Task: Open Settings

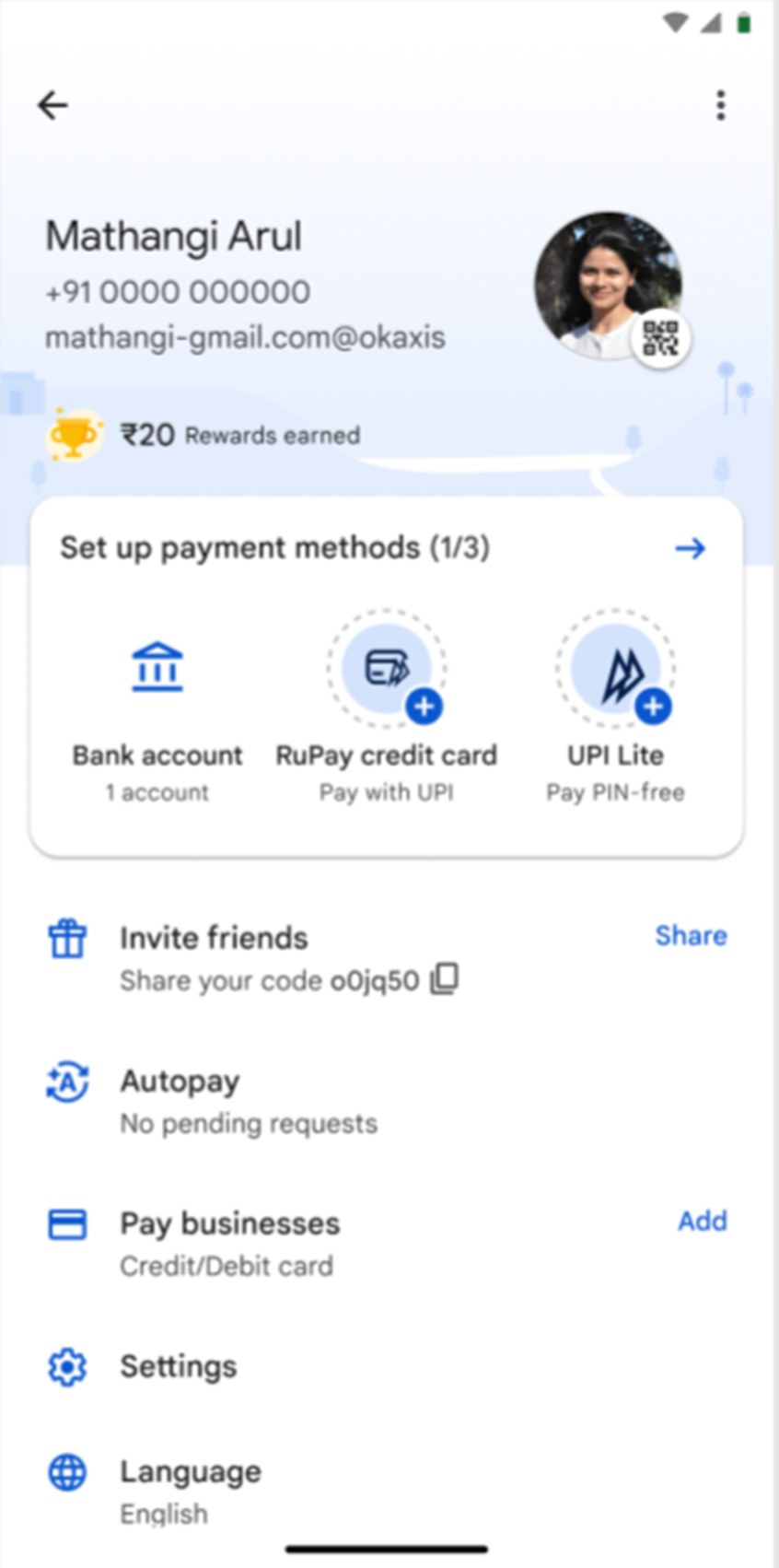Action: [x=178, y=1367]
